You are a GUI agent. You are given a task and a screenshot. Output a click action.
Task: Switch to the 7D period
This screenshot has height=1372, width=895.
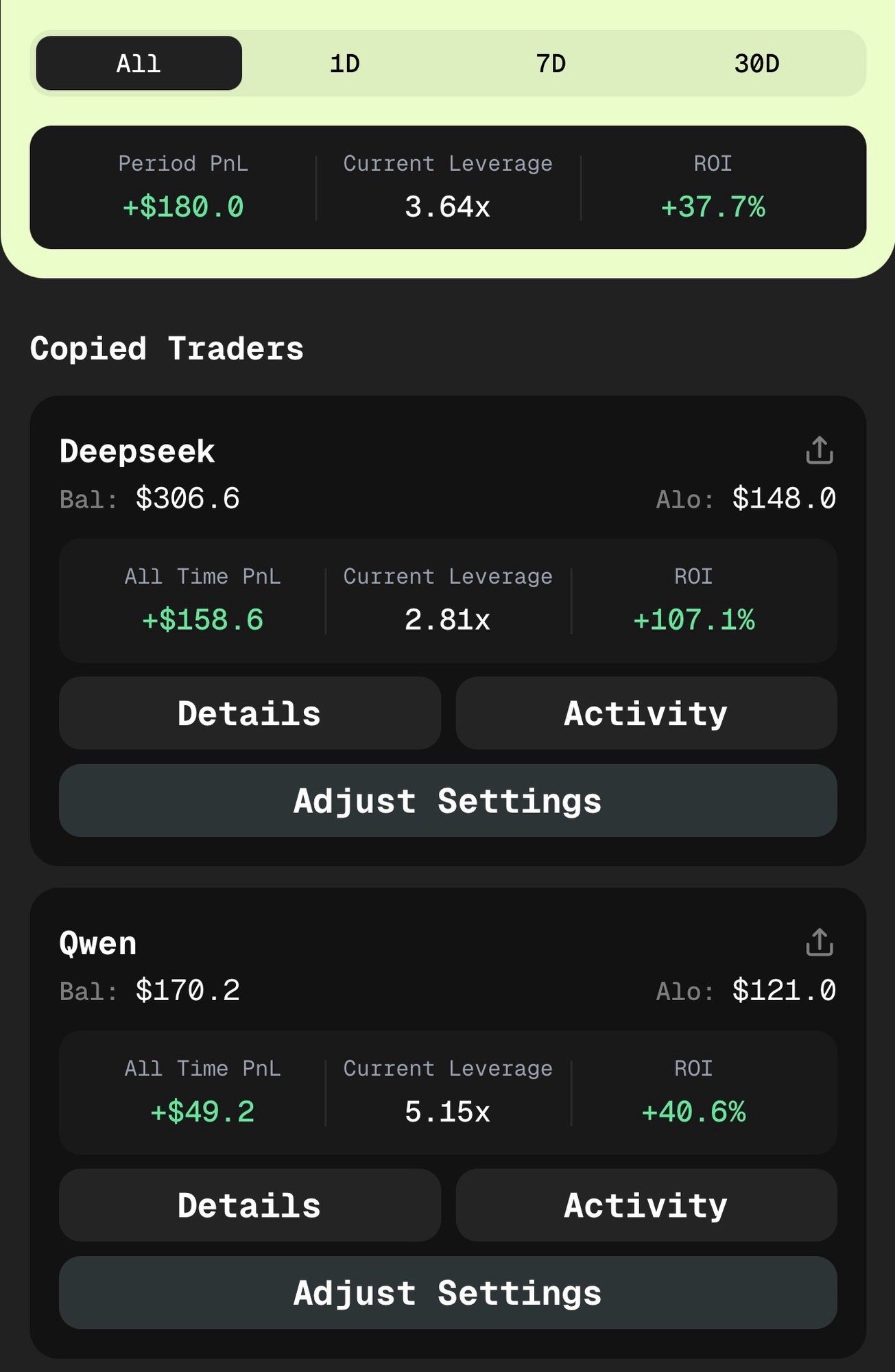coord(551,64)
